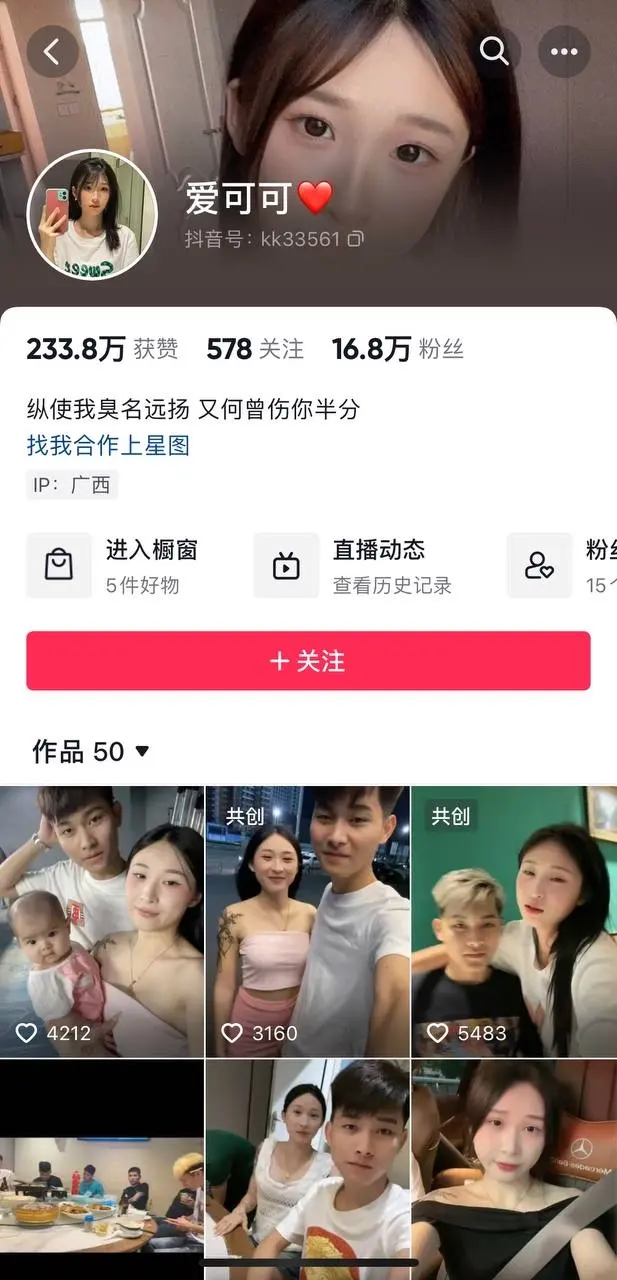Go back using the top-left arrow
The image size is (617, 1280).
pos(52,51)
